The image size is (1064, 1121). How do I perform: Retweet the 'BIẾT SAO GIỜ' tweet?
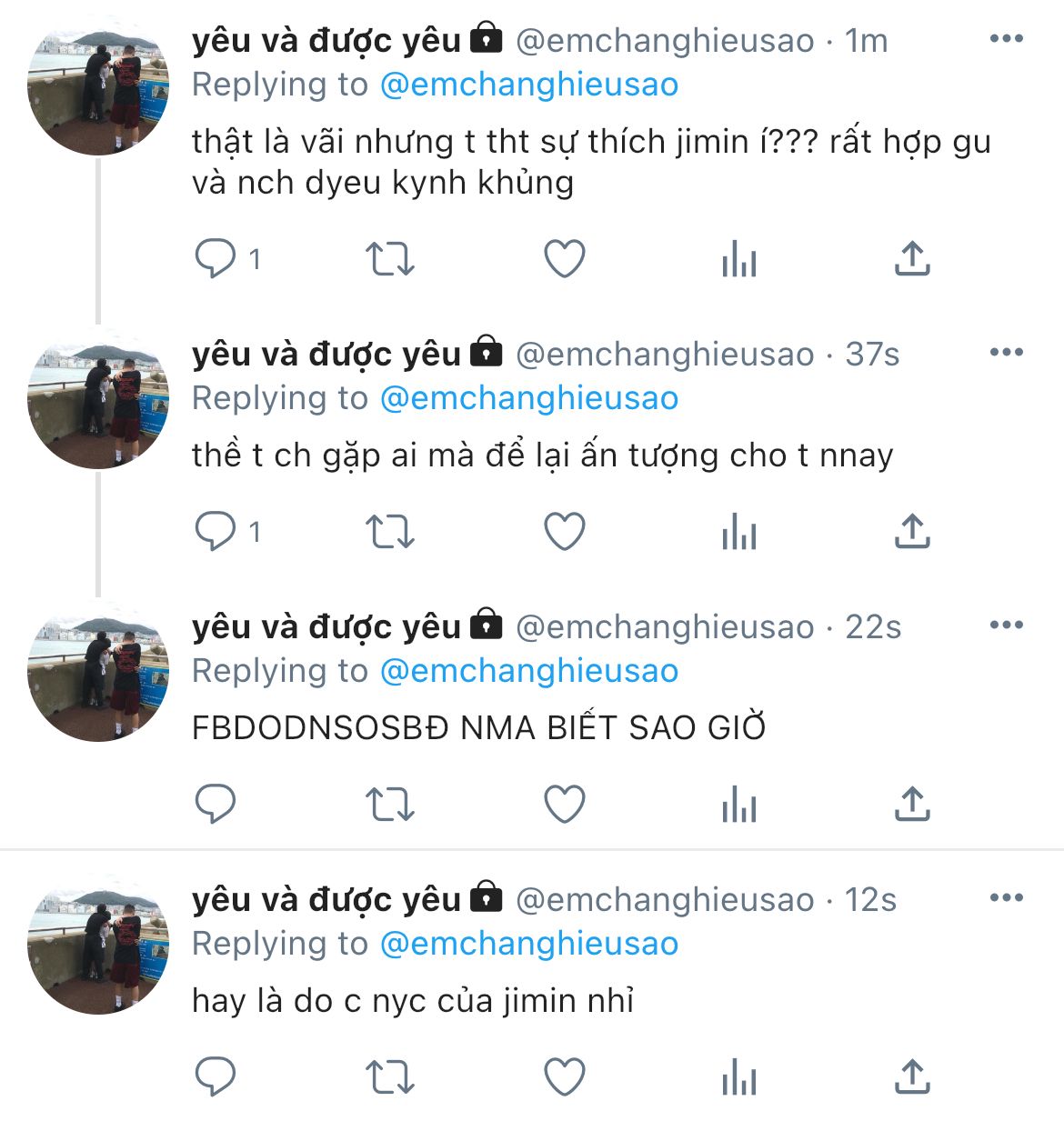(389, 804)
